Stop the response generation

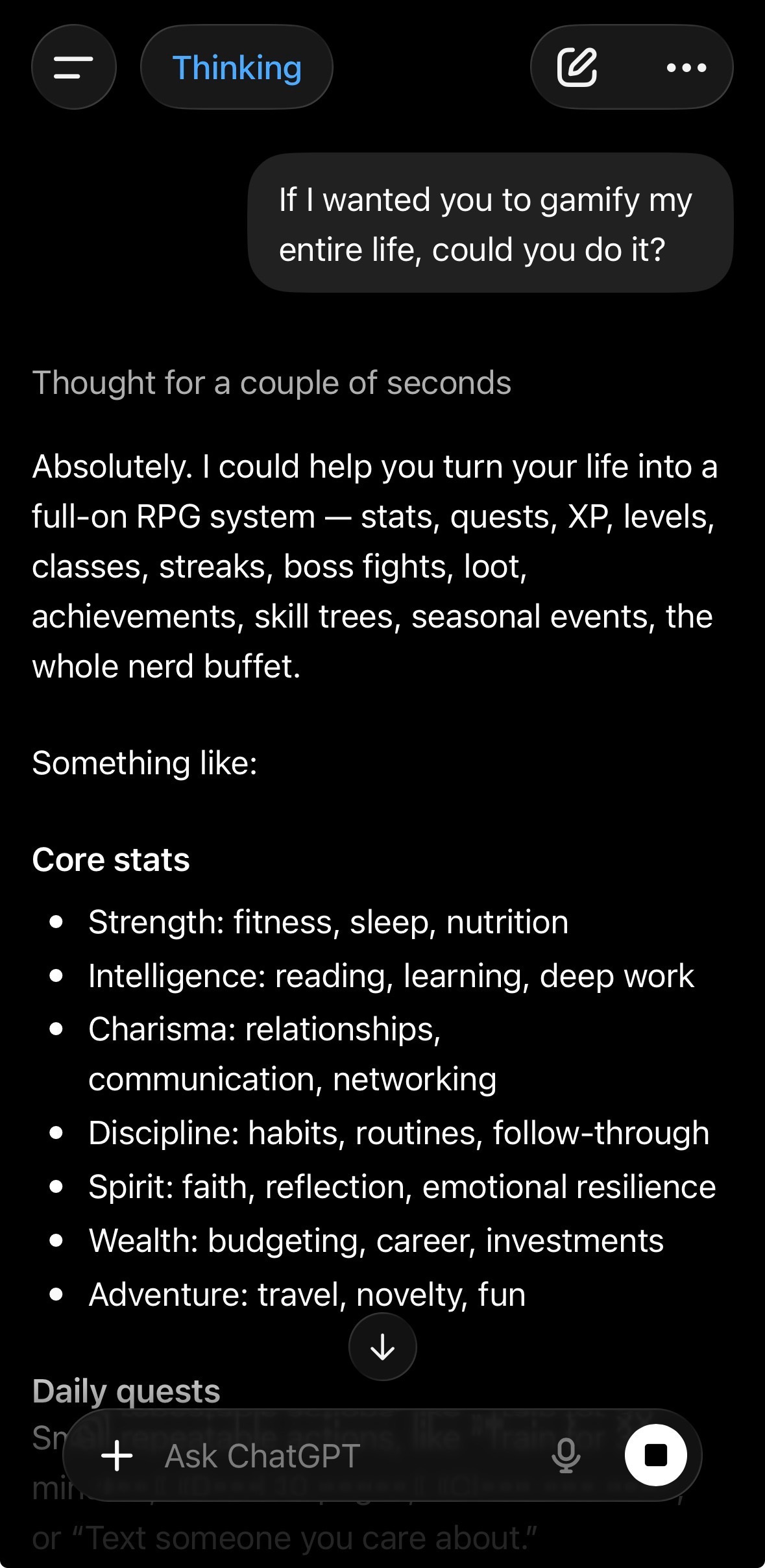[x=656, y=1455]
